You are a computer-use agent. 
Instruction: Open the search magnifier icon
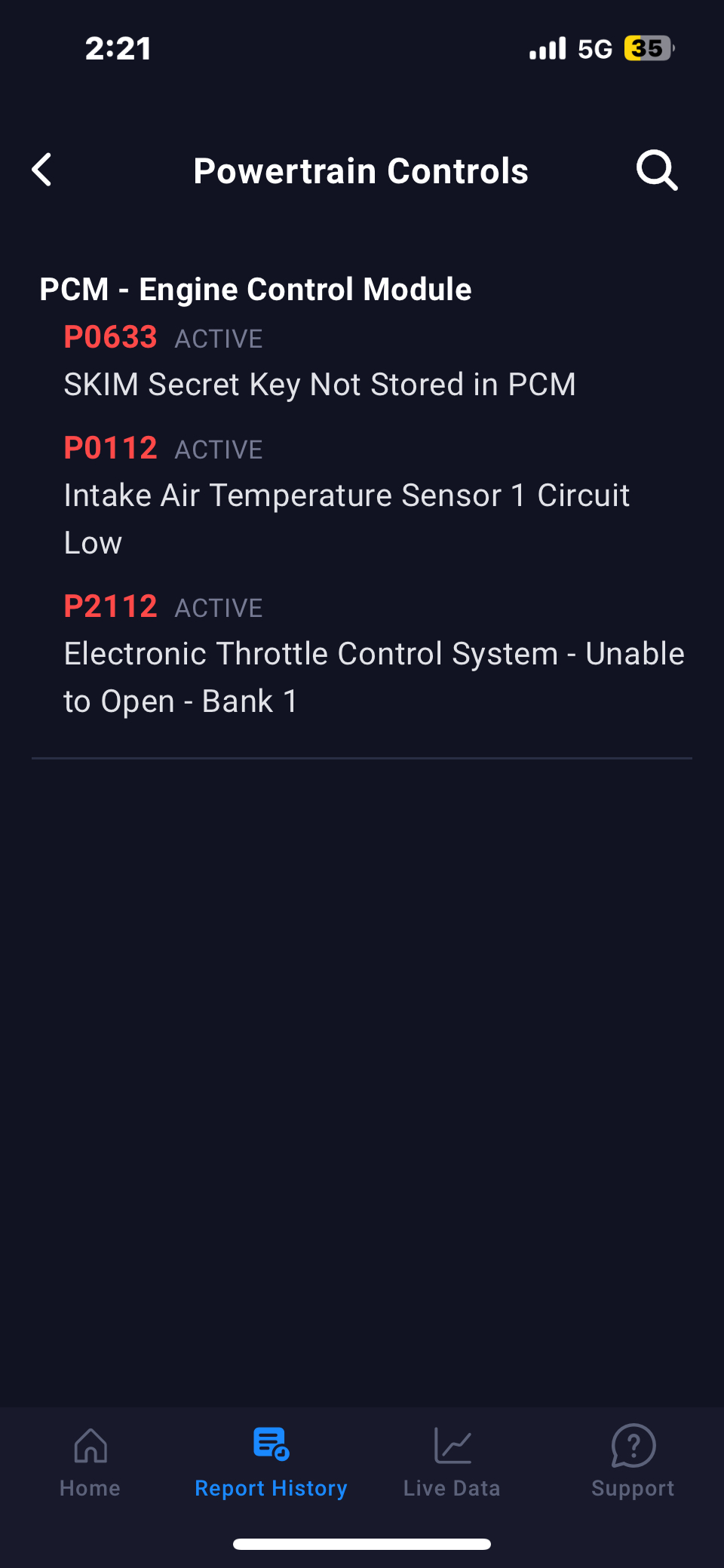tap(657, 170)
